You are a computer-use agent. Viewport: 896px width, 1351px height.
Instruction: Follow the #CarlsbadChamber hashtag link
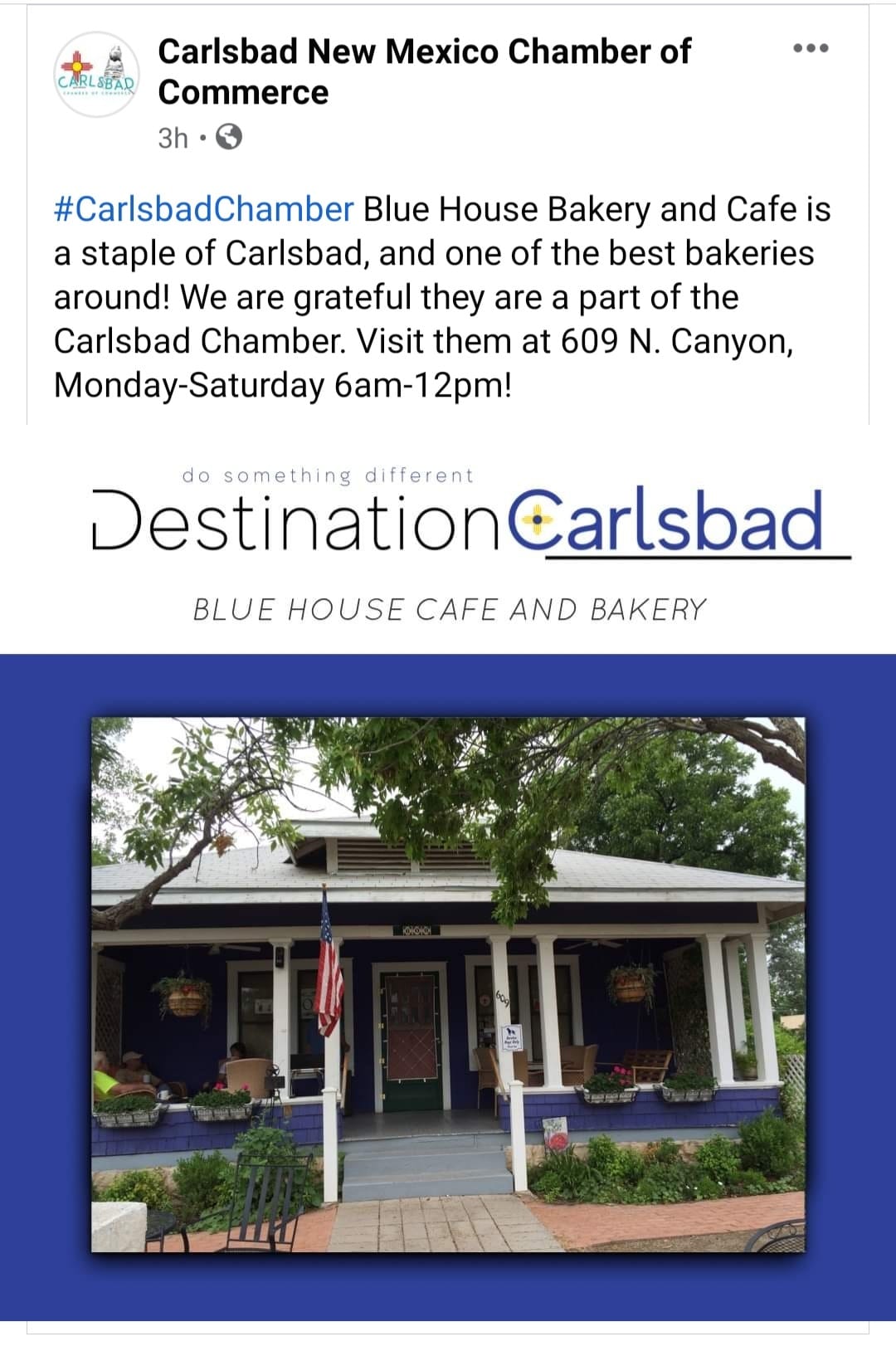[204, 209]
